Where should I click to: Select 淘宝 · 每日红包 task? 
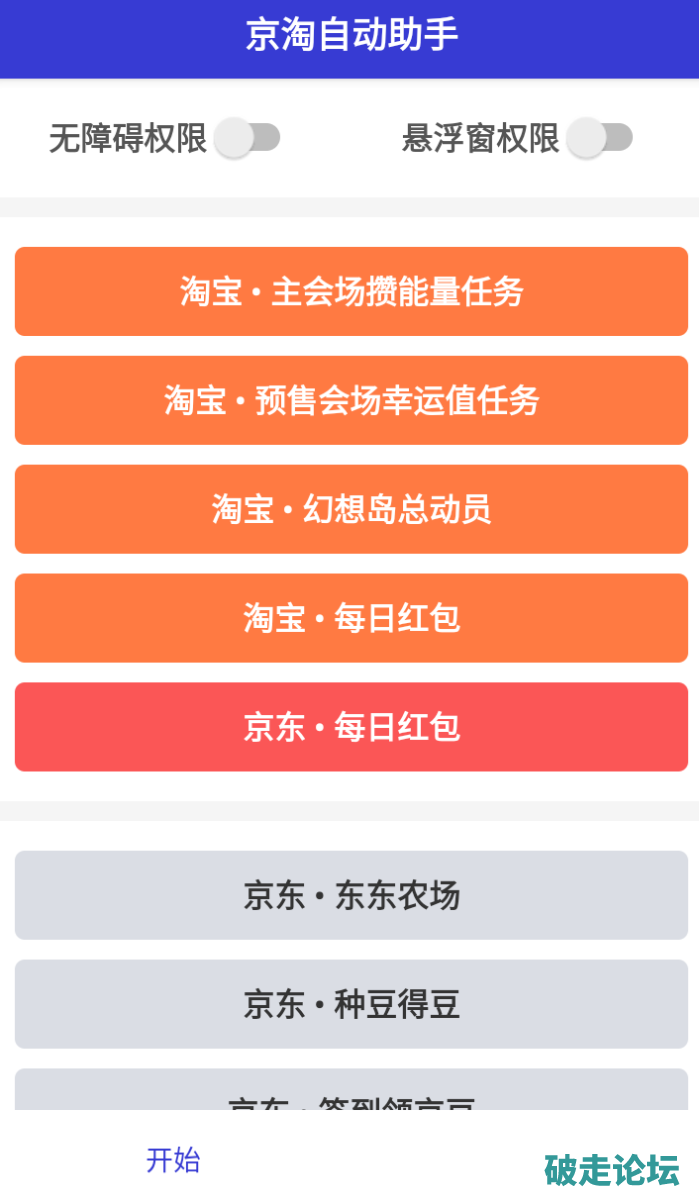351,618
